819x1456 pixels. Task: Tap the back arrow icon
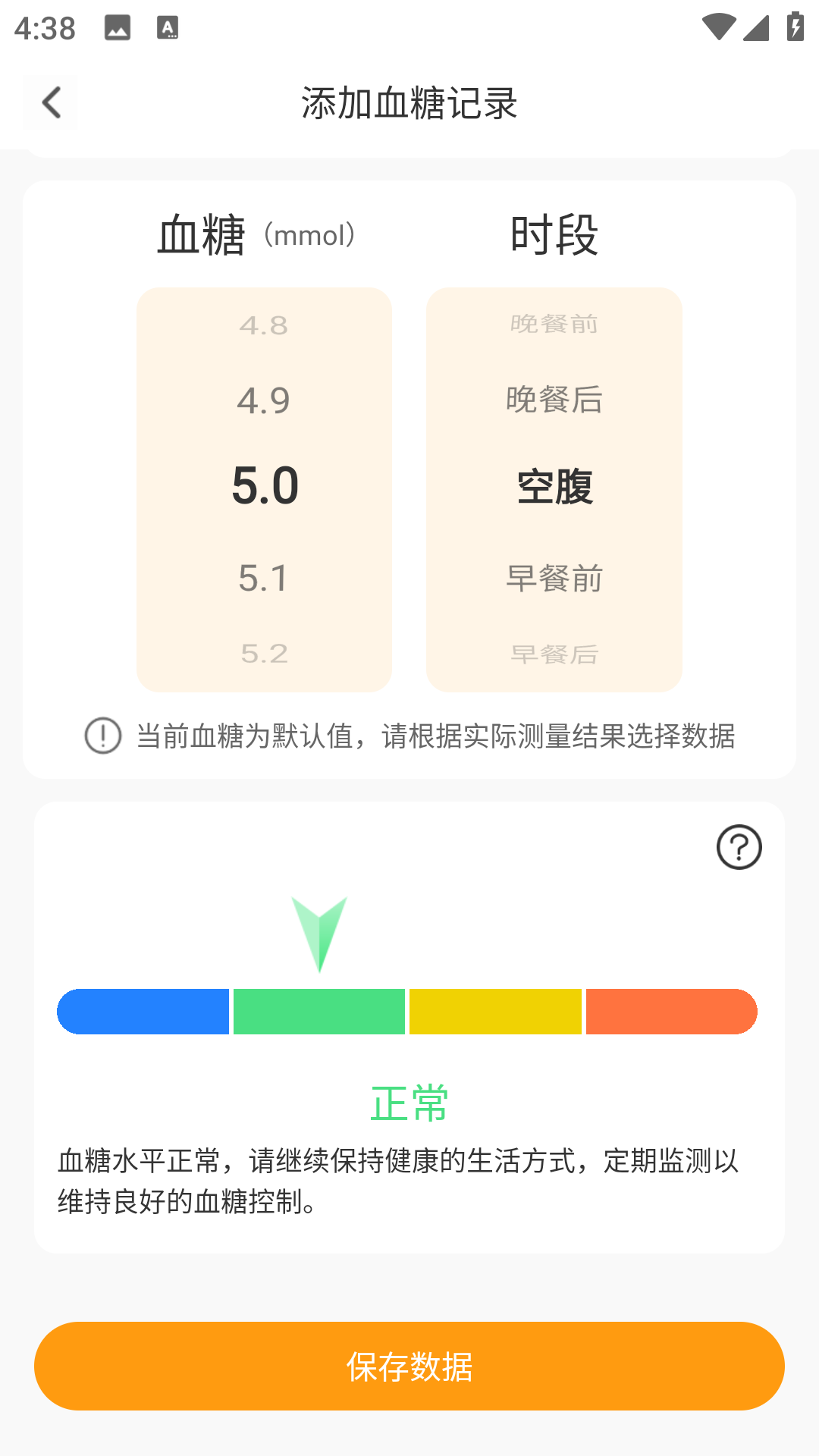pyautogui.click(x=50, y=102)
